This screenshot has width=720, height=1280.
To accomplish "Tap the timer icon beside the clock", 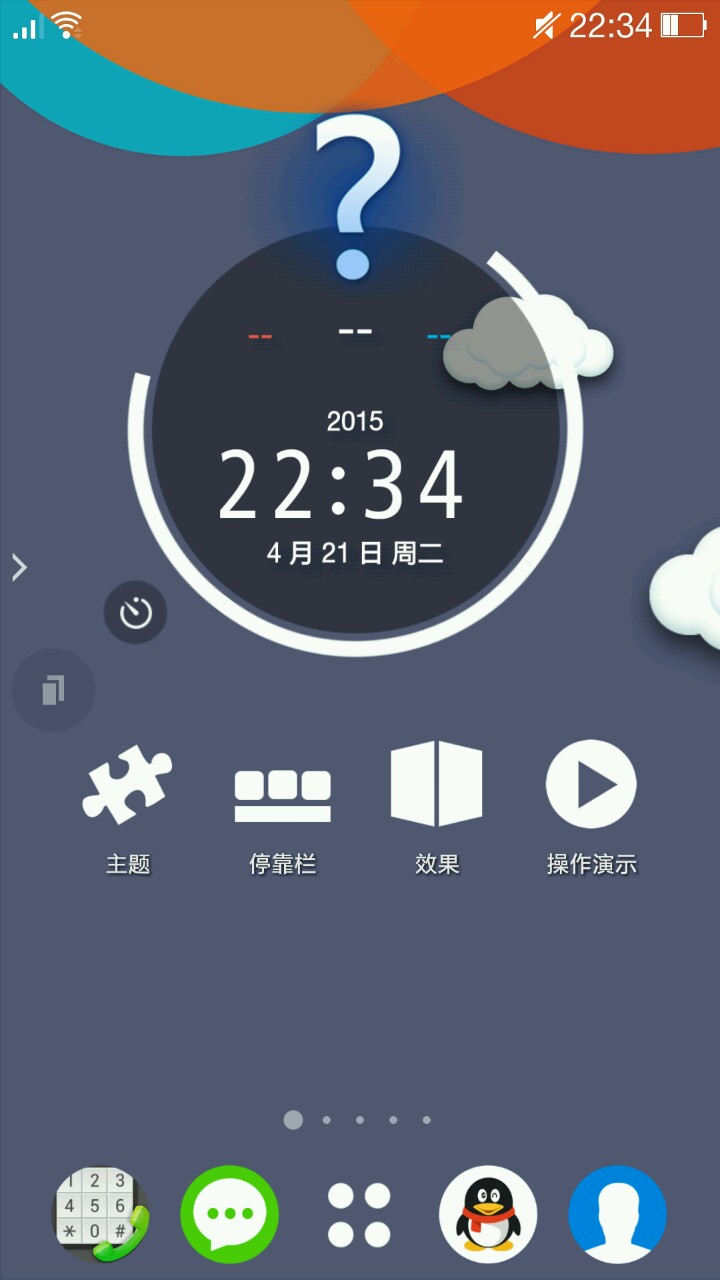I will pyautogui.click(x=135, y=612).
